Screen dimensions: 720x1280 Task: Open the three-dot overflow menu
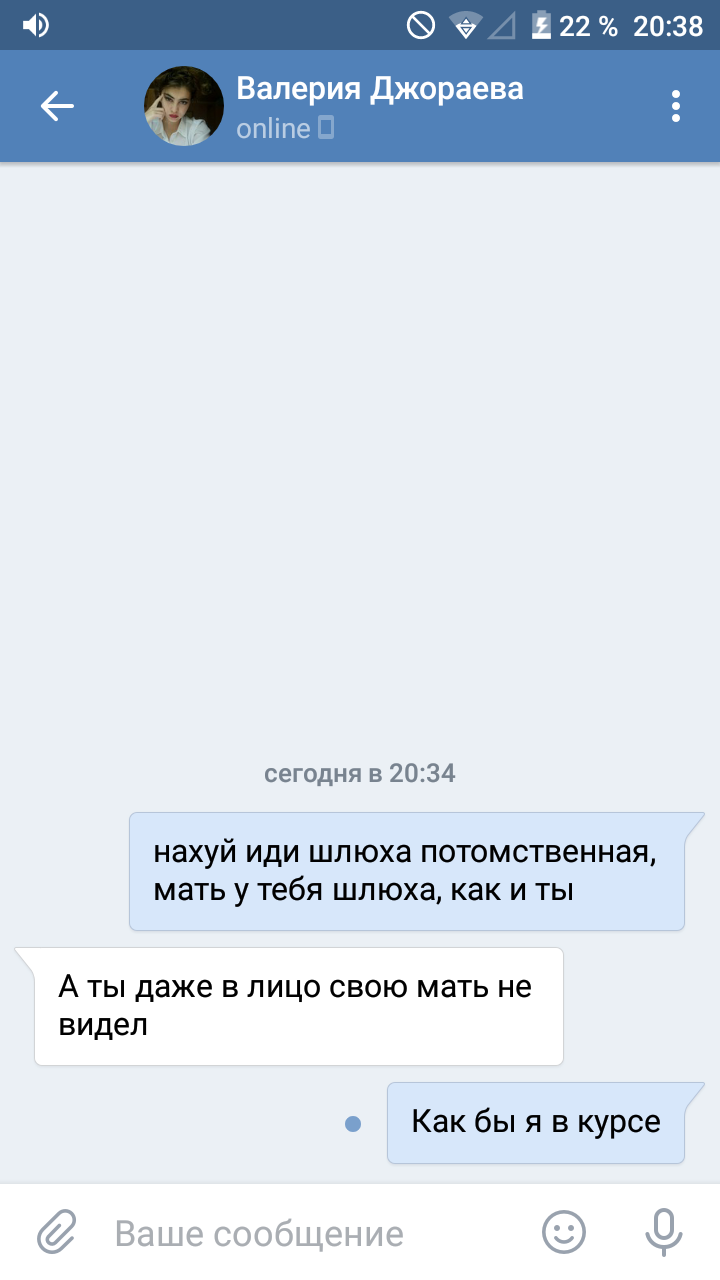676,106
